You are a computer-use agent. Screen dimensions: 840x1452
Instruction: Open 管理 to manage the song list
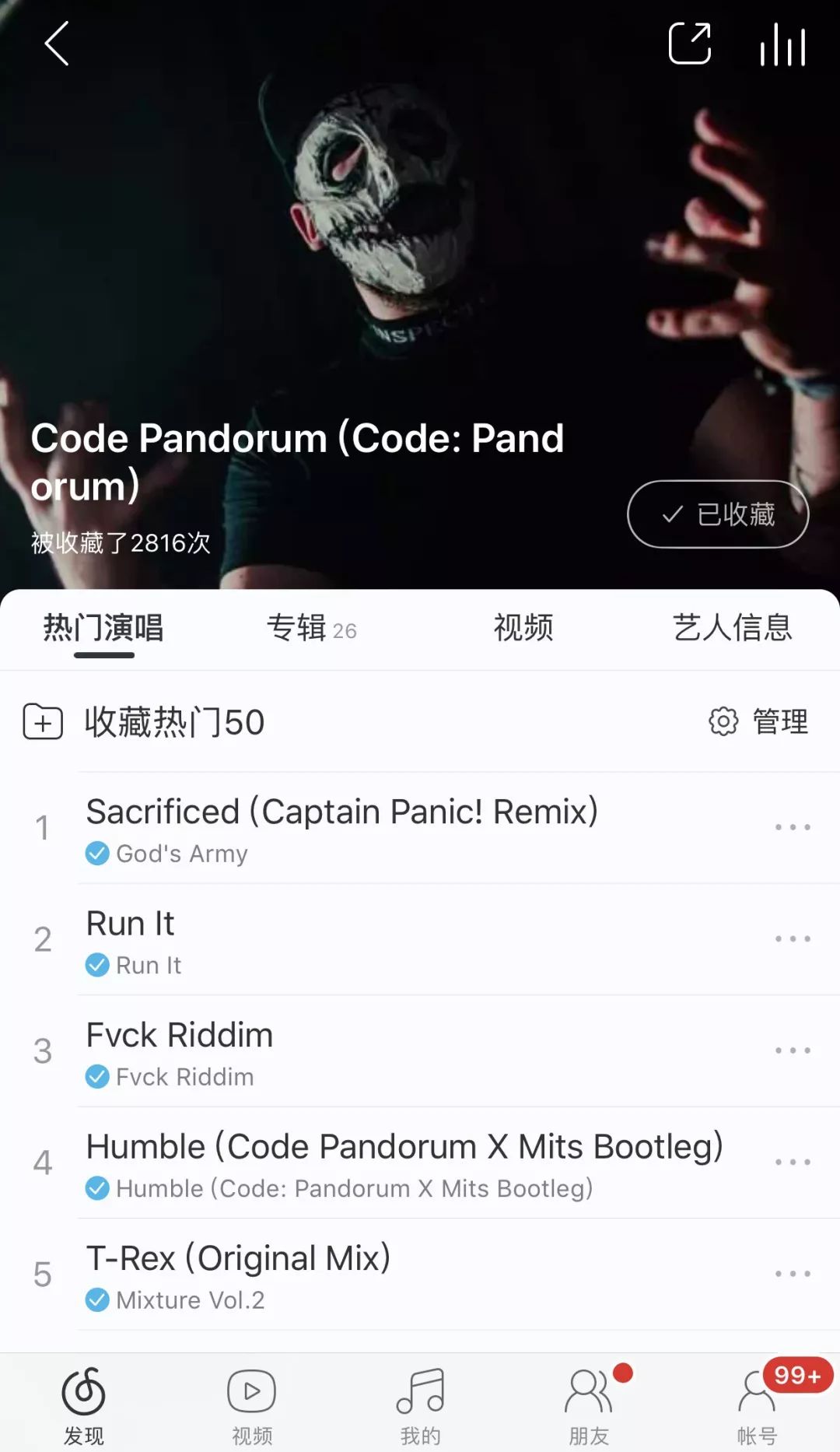pyautogui.click(x=759, y=722)
